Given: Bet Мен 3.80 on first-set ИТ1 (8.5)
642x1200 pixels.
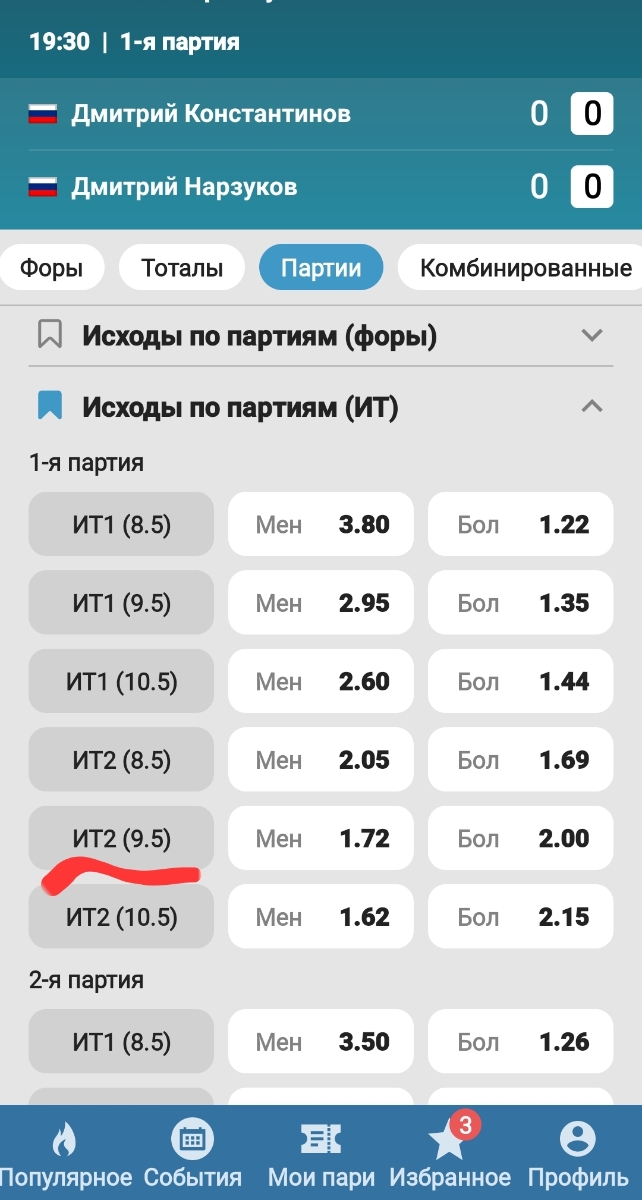Looking at the screenshot, I should 320,524.
